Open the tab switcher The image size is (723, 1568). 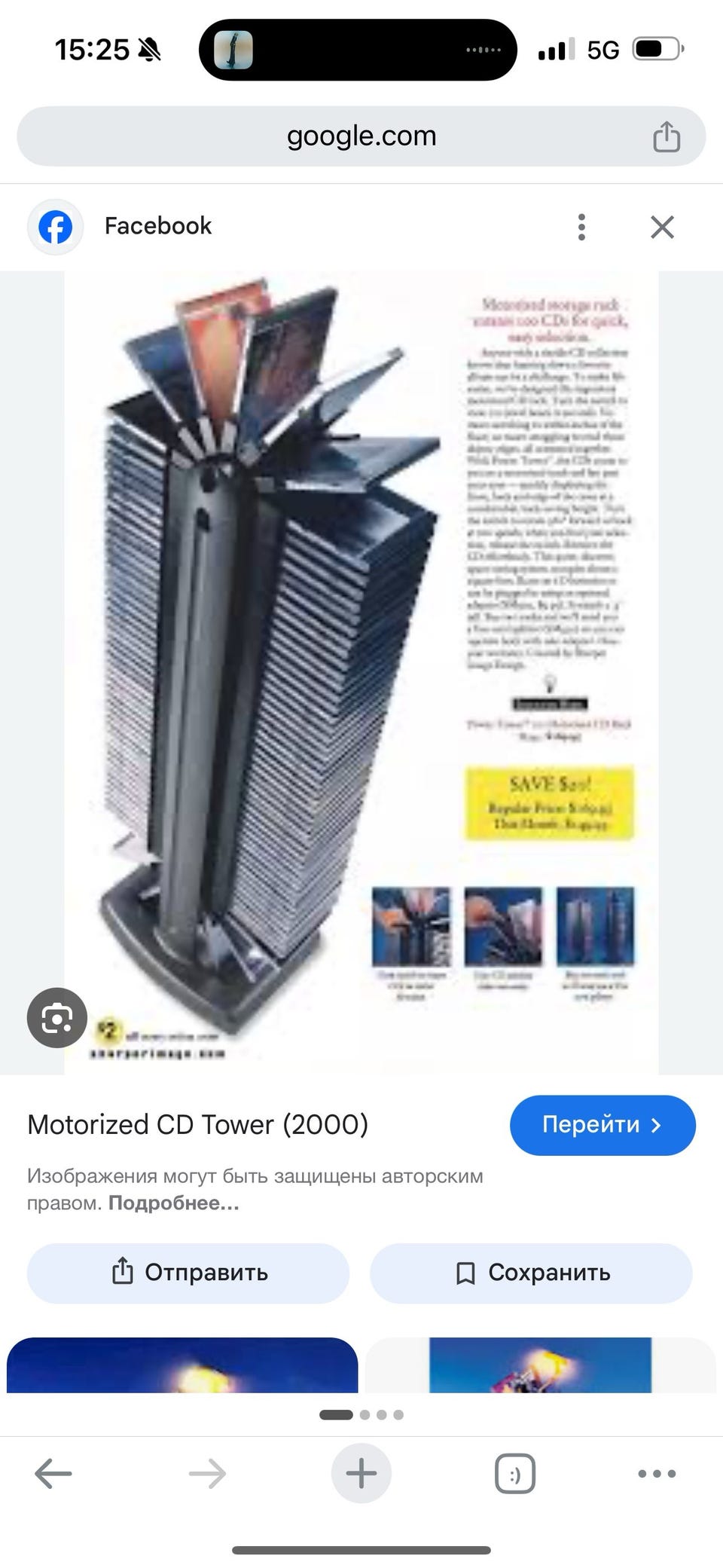point(515,1474)
